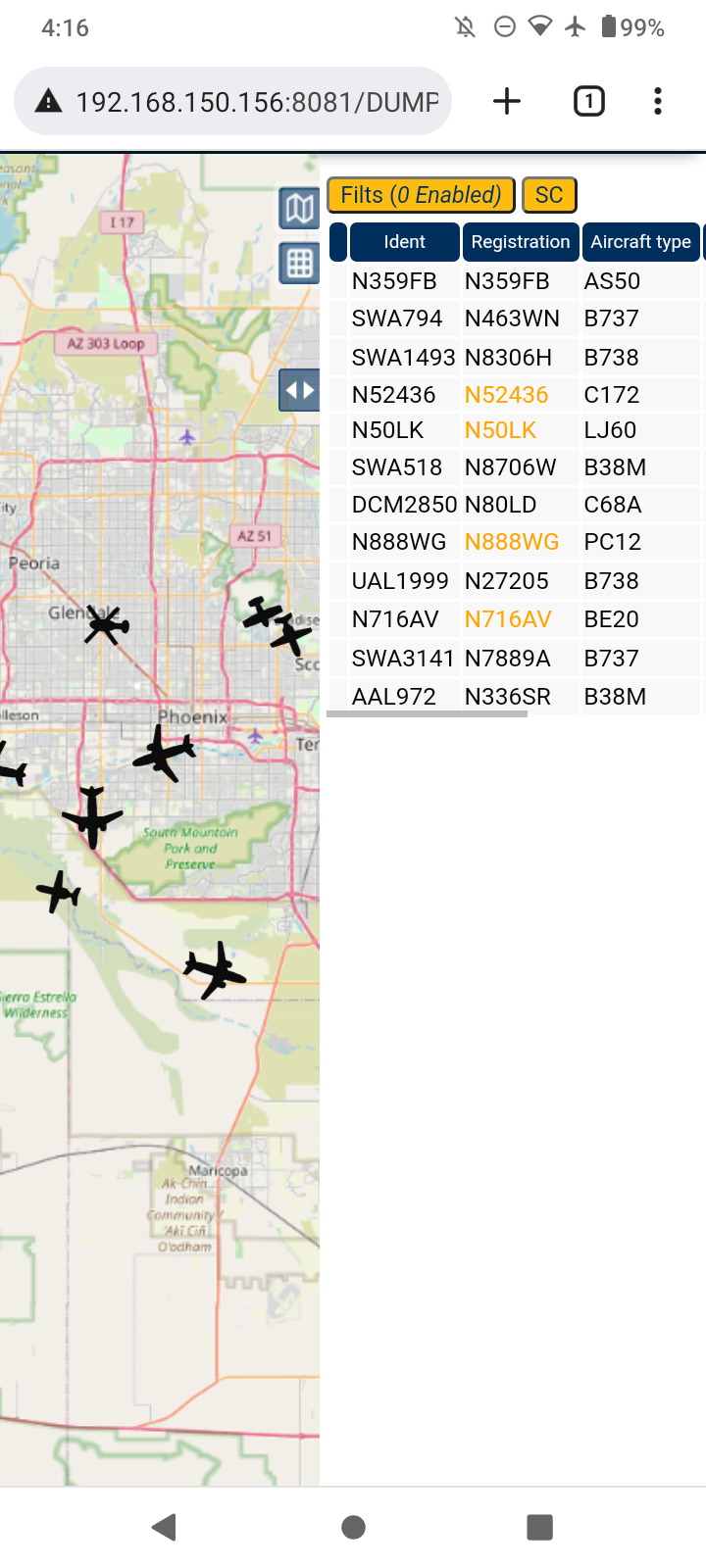Screen dimensions: 706x1568
Task: Tap the address bar URL
Action: point(257,102)
